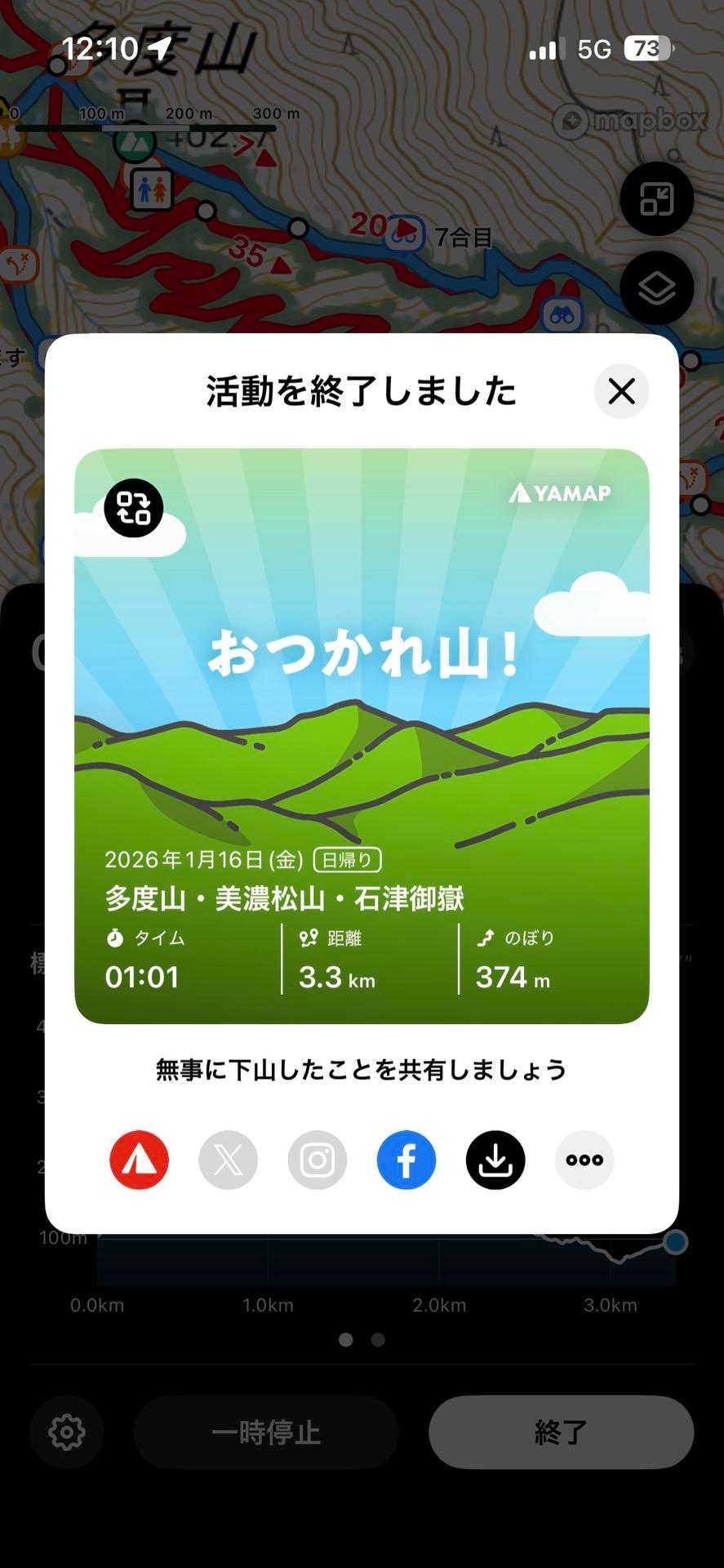Tap the 終了 finish button
Screen dimensions: 724x1568
[x=561, y=1432]
